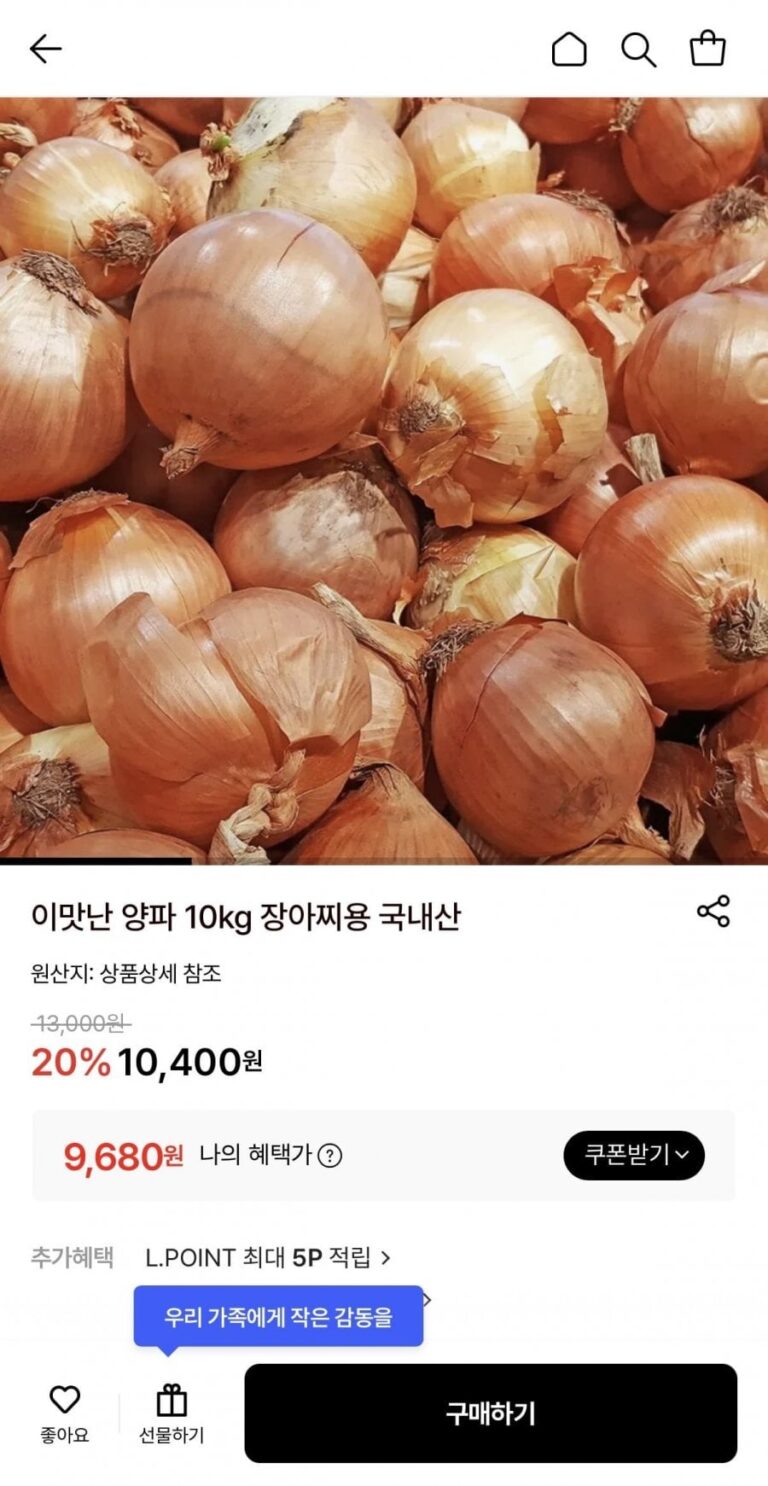
Task: Open the 나의 혜택가 help question mark
Action: (x=330, y=1156)
